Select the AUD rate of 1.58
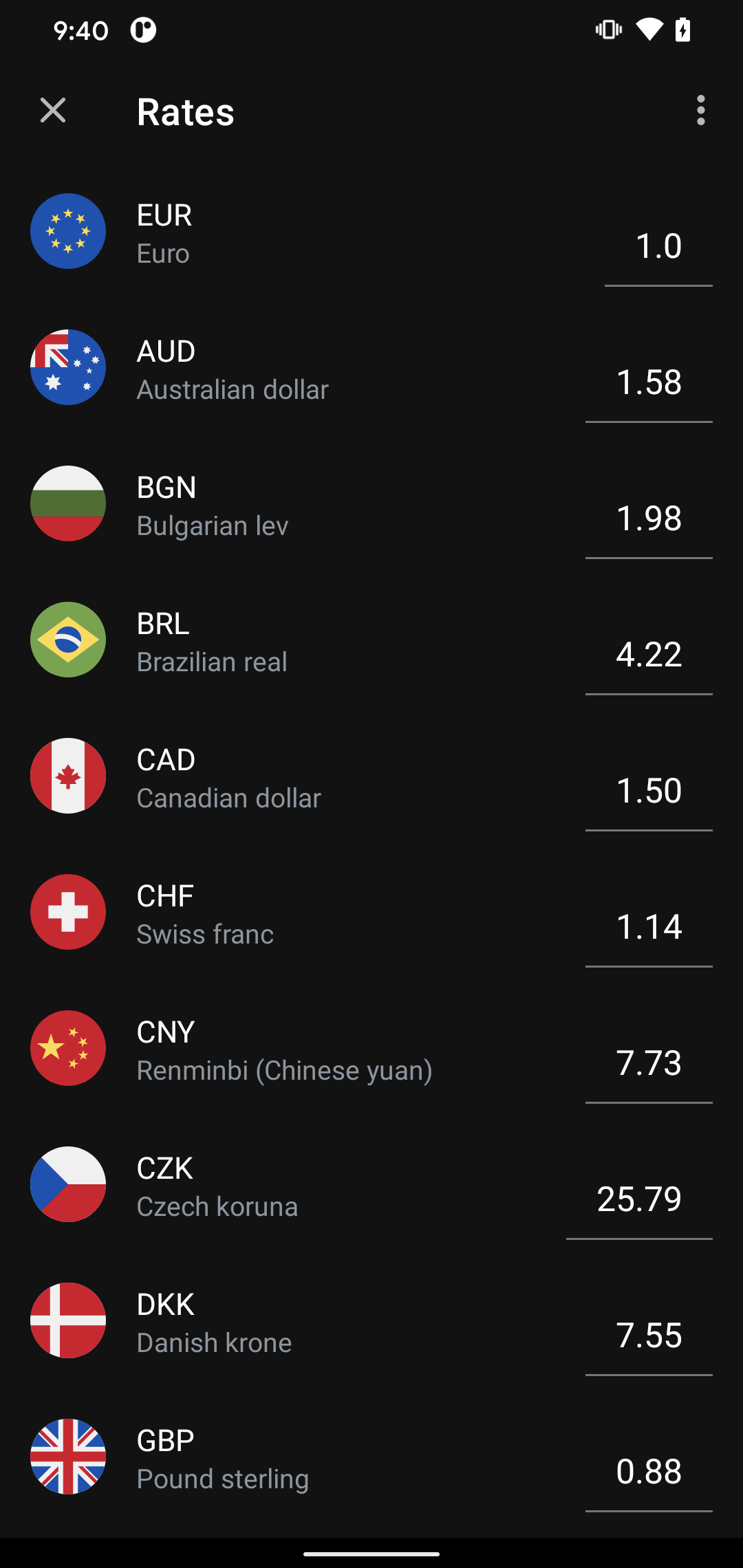 (x=649, y=382)
